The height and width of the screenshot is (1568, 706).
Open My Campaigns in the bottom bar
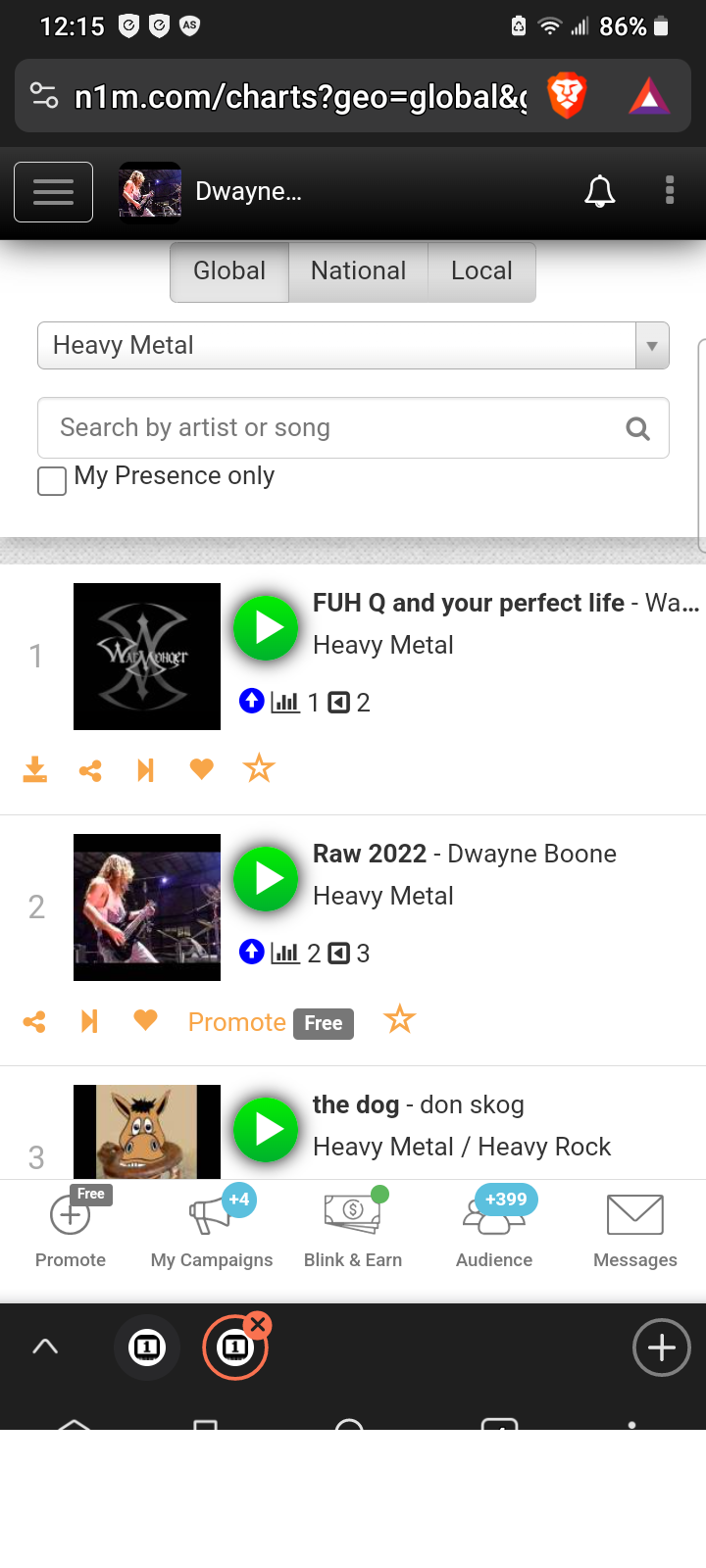click(x=212, y=1230)
